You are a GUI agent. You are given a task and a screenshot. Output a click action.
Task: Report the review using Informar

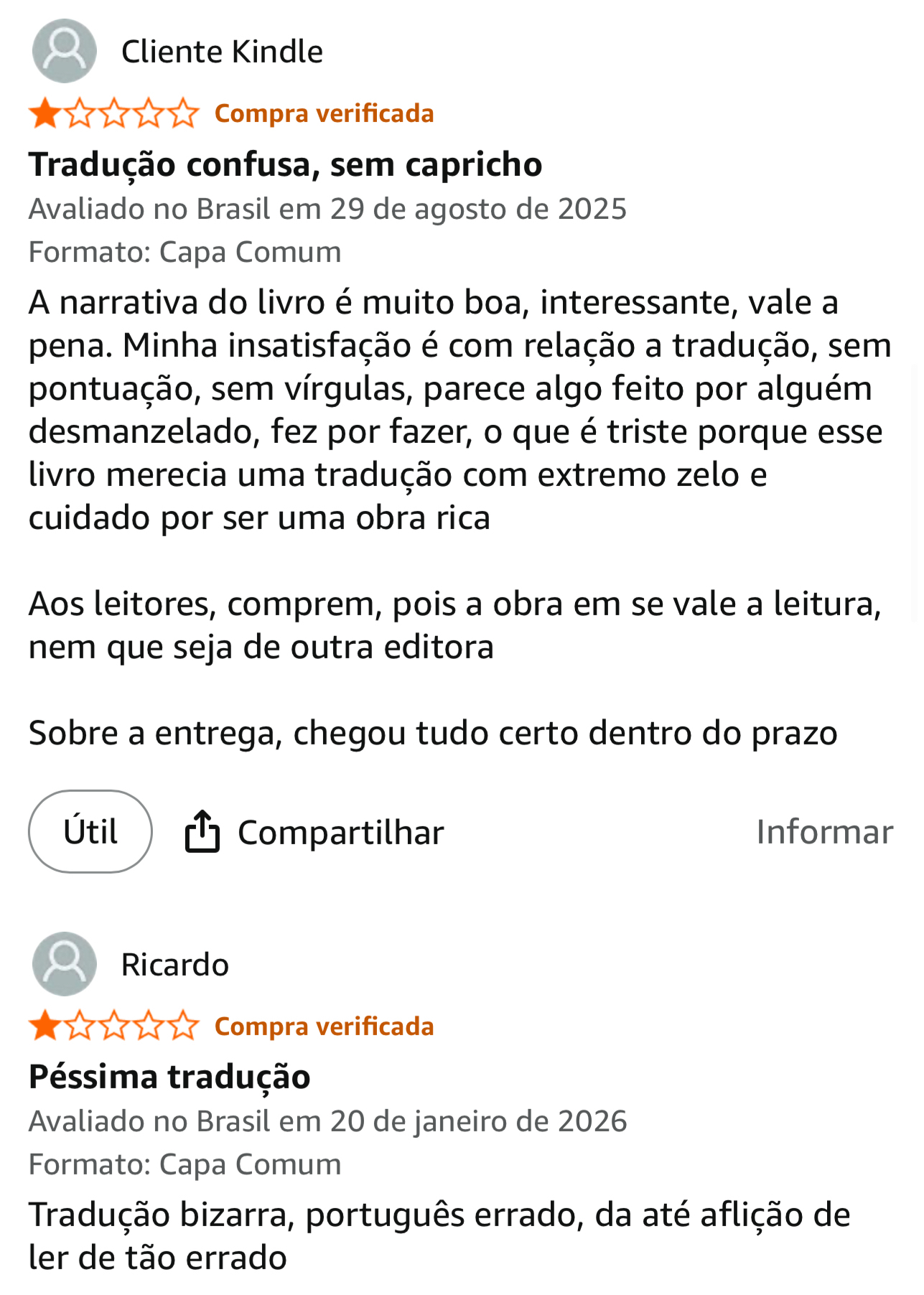[x=824, y=832]
